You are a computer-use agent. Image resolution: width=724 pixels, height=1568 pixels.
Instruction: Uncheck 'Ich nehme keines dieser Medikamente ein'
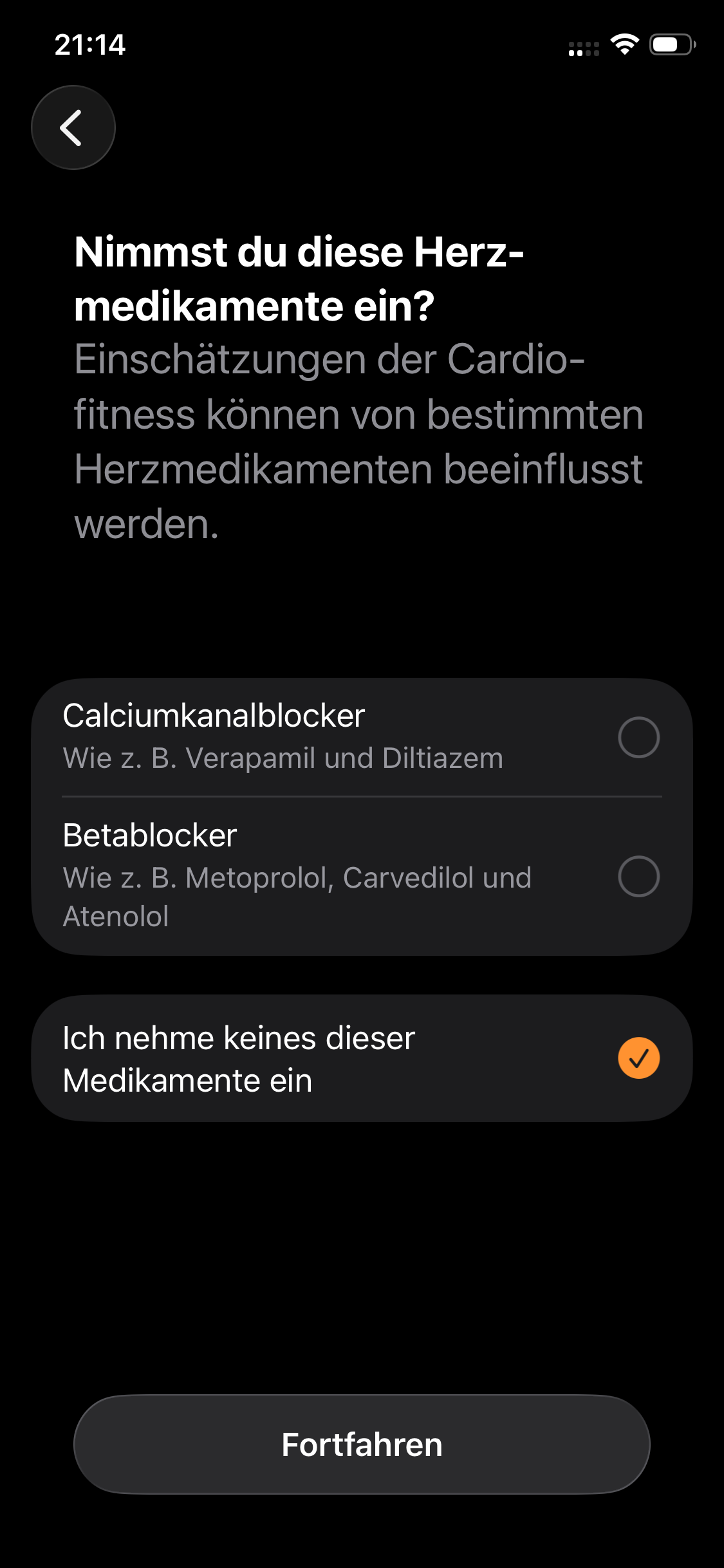[x=638, y=1058]
